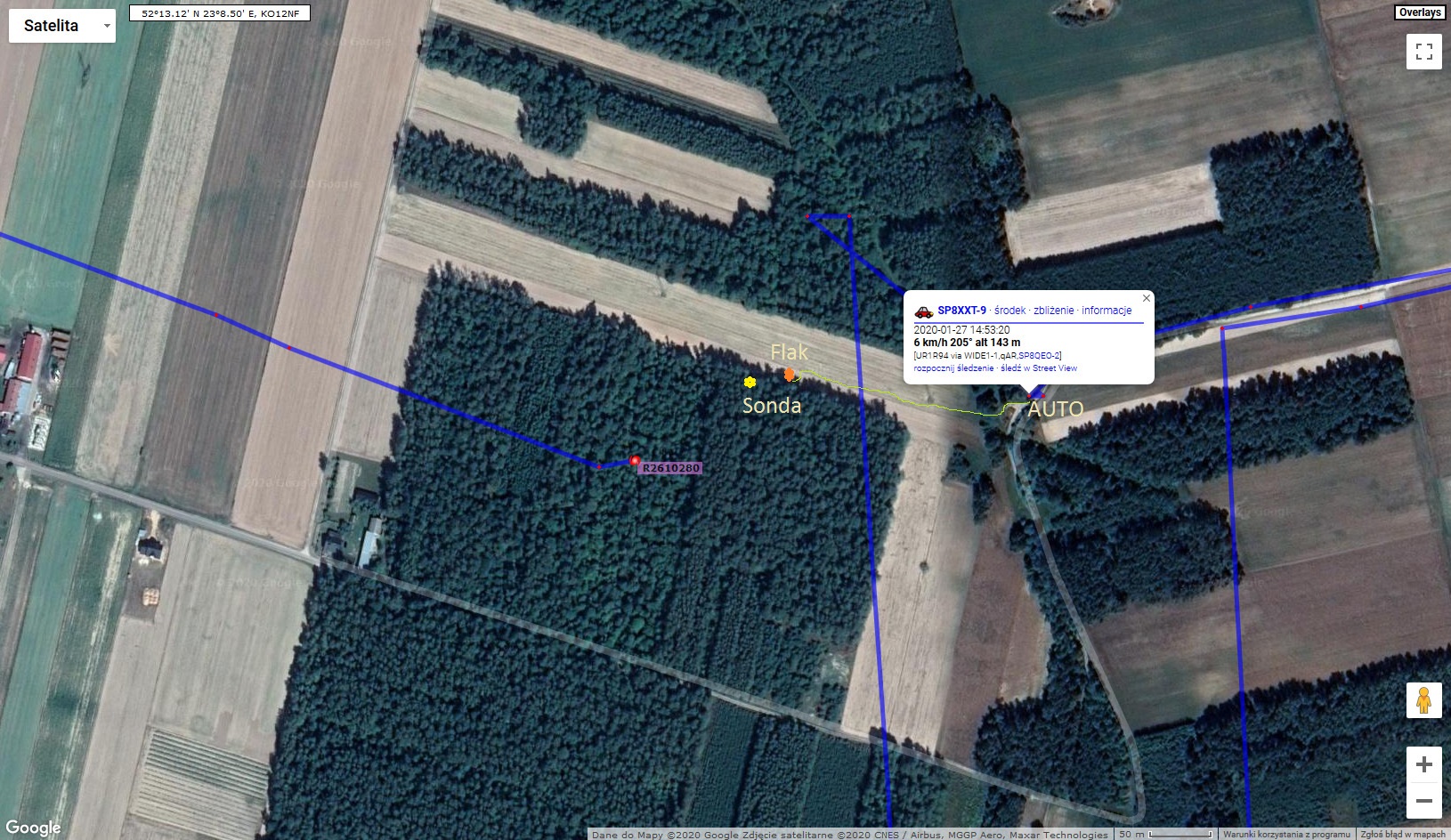1451x840 pixels.
Task: Open Zgłoś błąd w mapach link
Action: pos(1403,835)
